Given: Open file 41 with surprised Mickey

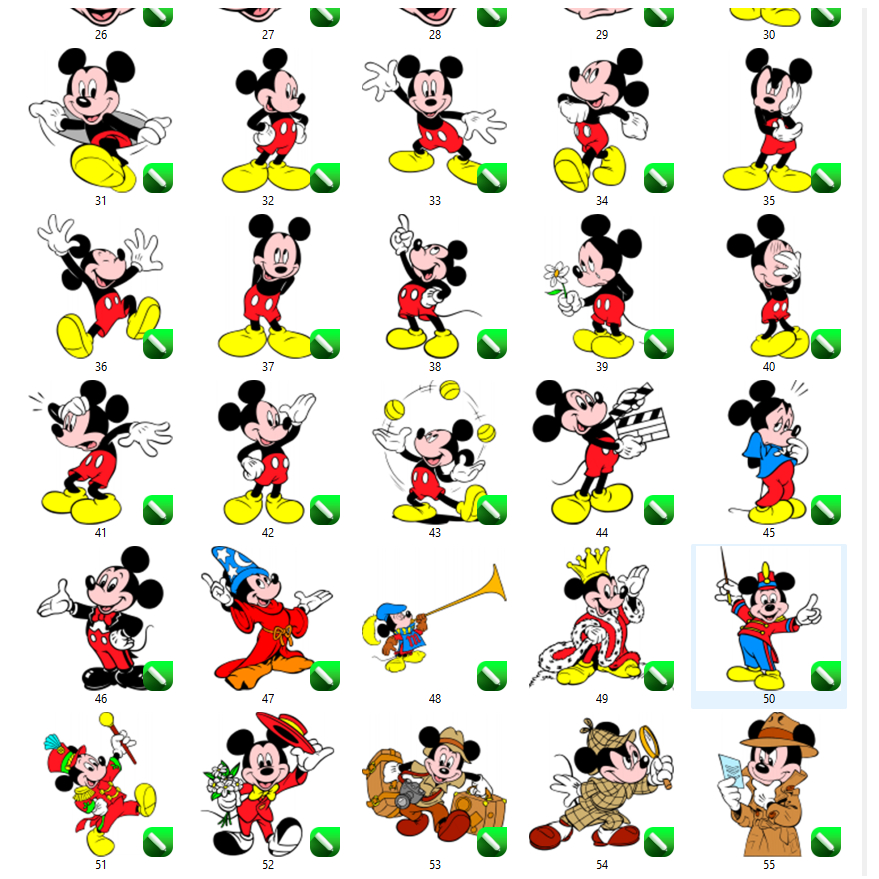Looking at the screenshot, I should [100, 452].
